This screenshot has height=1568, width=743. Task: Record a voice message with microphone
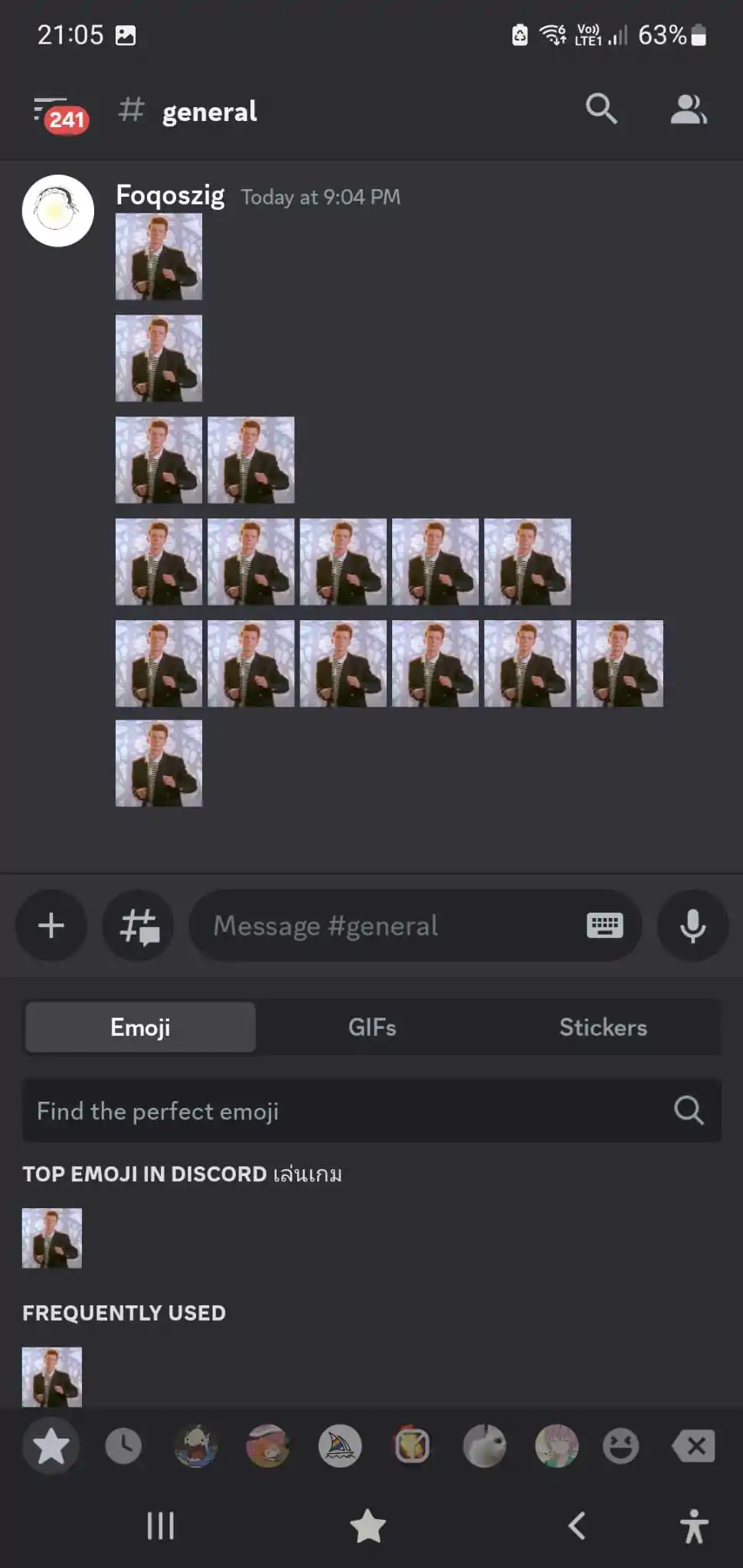point(692,925)
